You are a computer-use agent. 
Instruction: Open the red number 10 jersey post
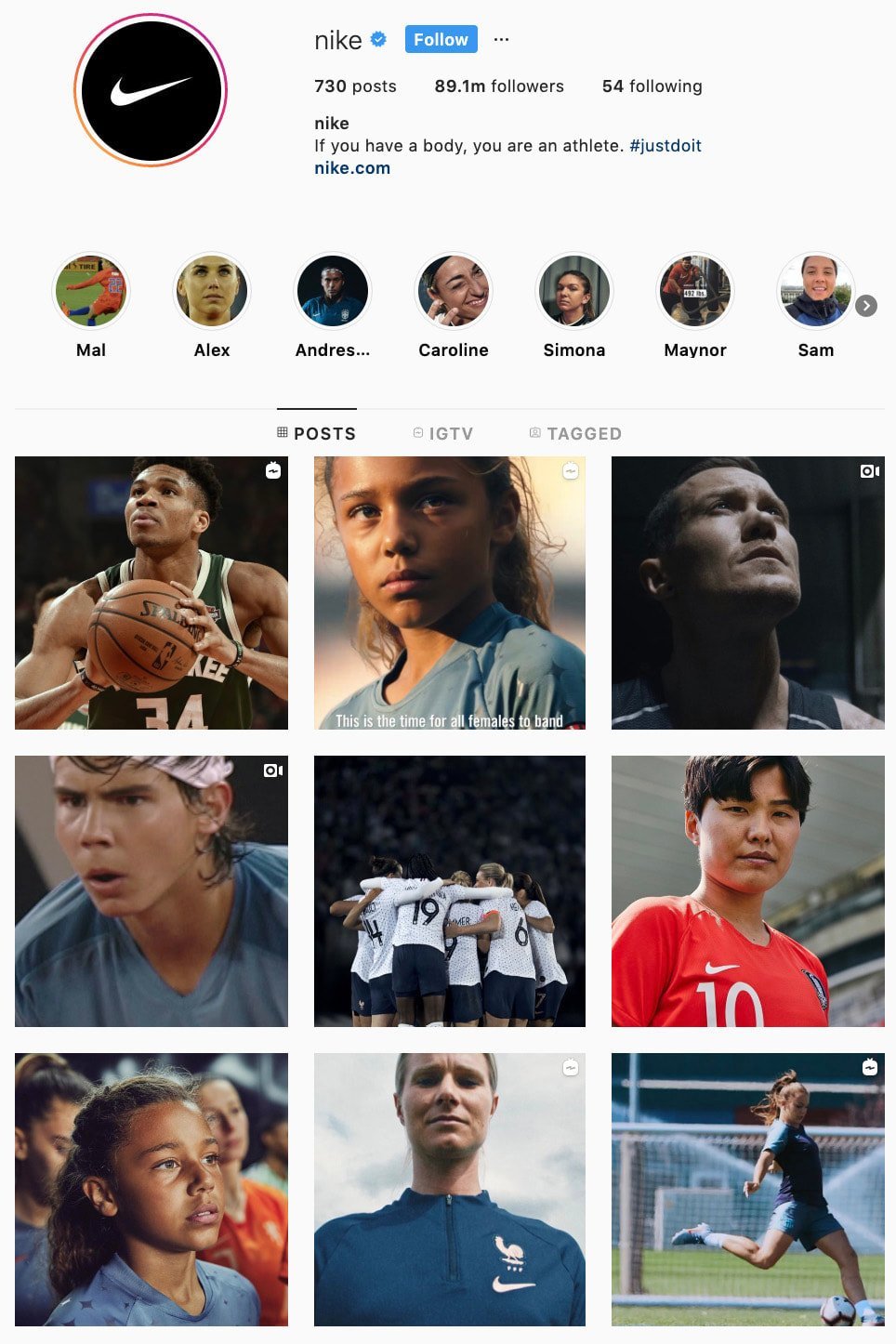coord(748,891)
